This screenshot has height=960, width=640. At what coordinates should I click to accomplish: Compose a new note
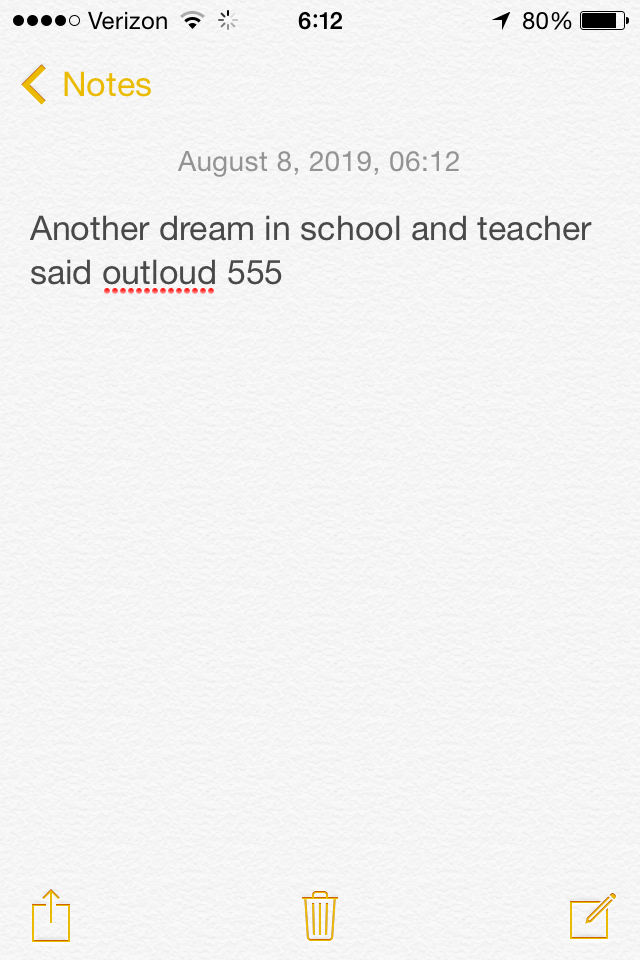(590, 915)
